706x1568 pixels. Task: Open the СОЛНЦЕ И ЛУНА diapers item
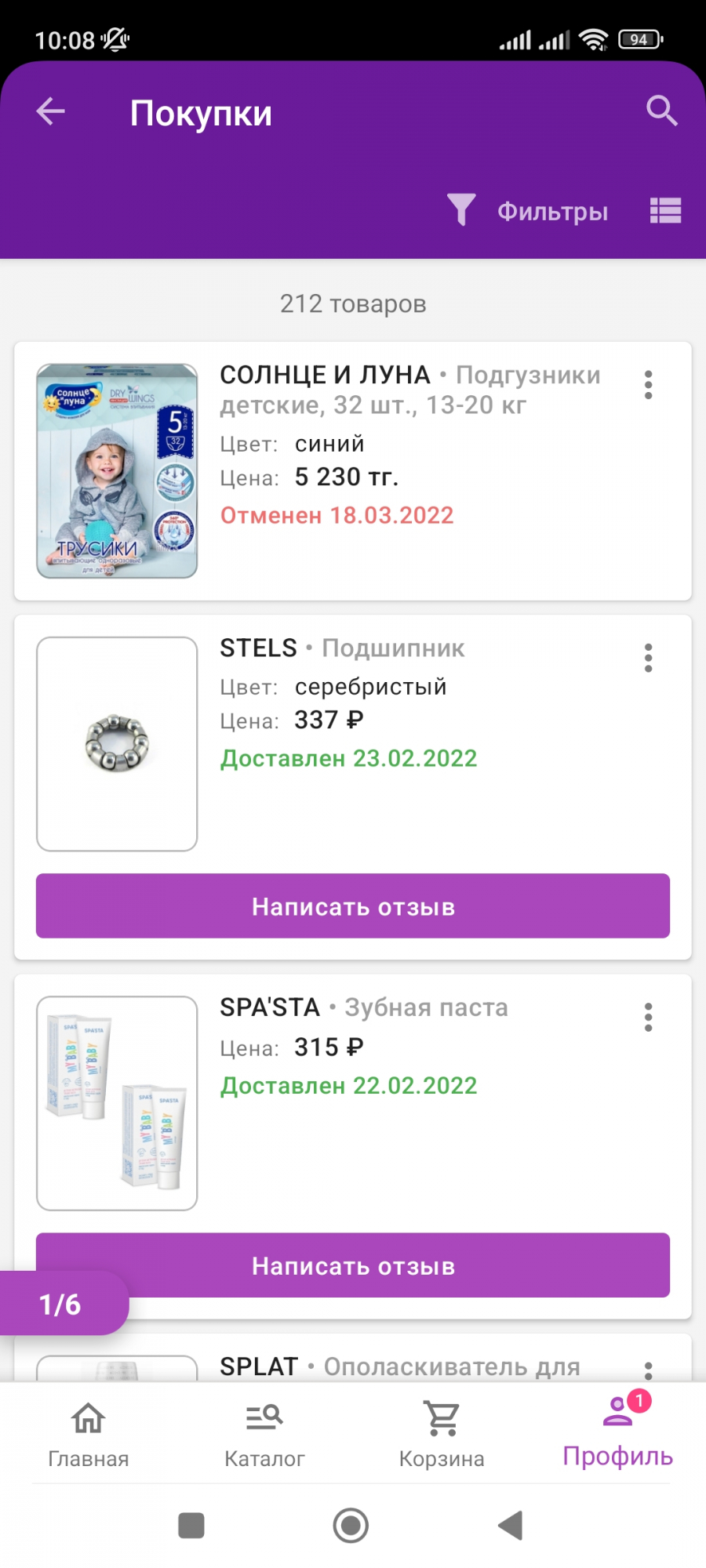coord(353,471)
